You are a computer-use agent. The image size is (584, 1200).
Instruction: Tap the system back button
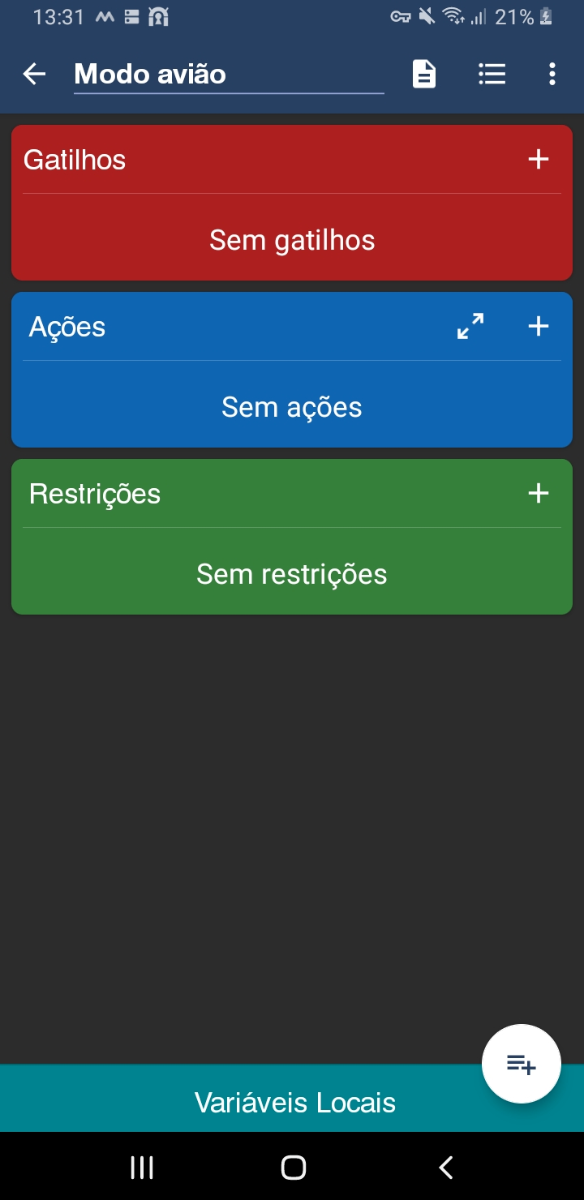446,1166
